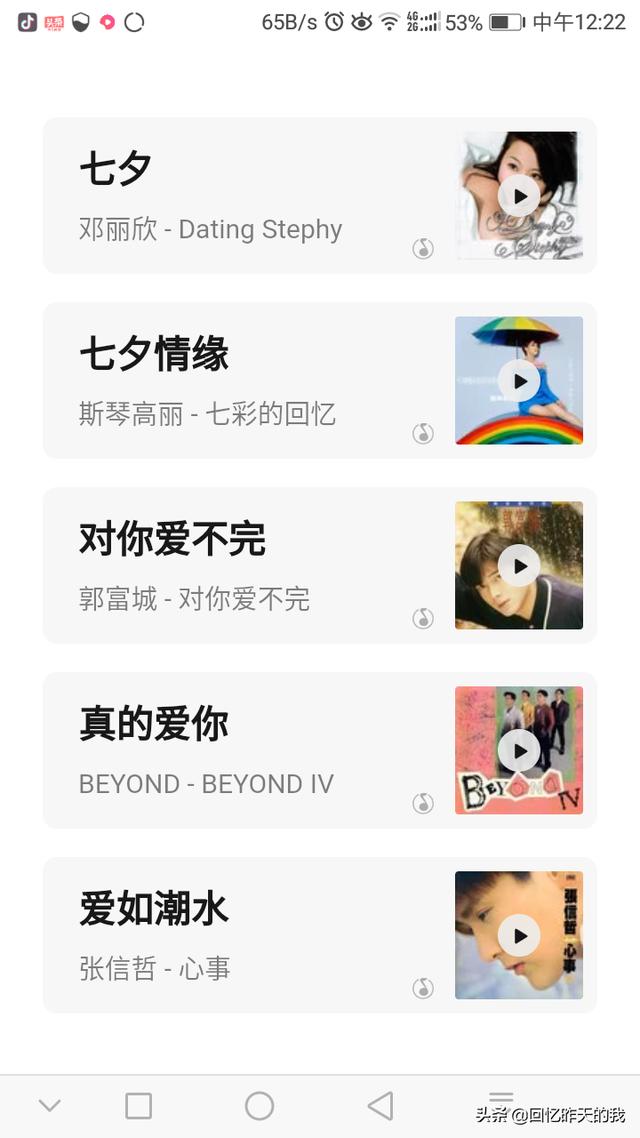Go back with the system back button

coord(380,1105)
